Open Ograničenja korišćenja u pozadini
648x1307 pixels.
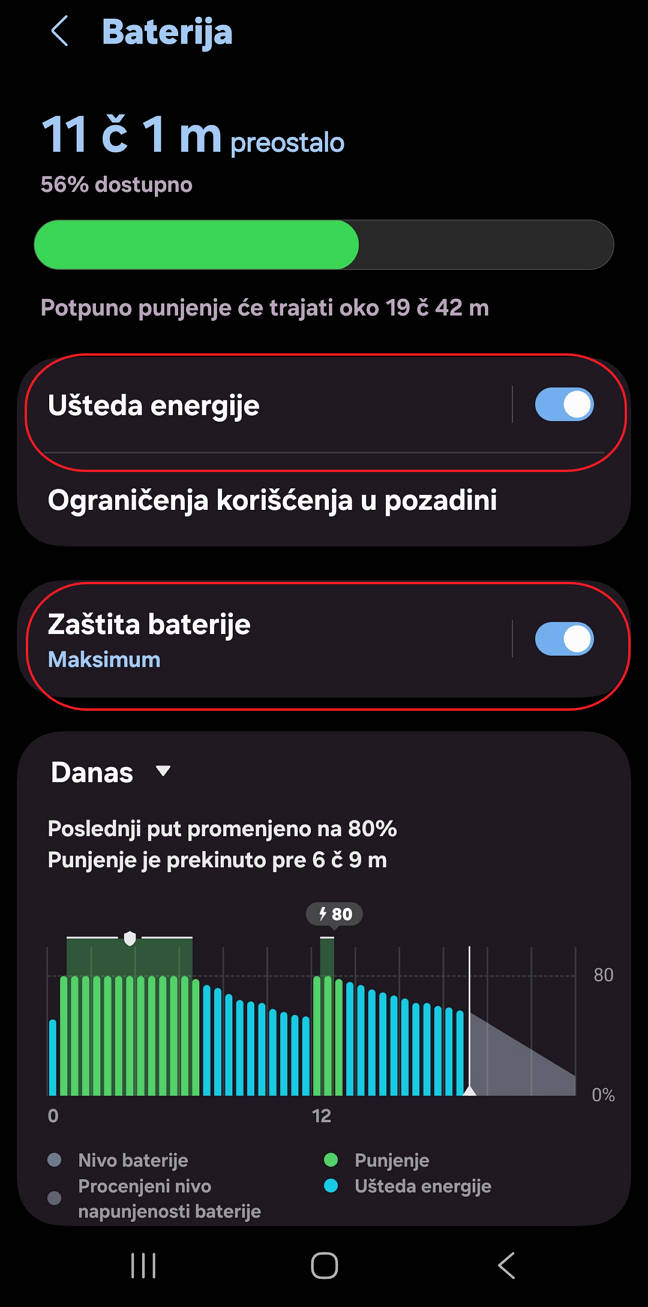coord(272,500)
